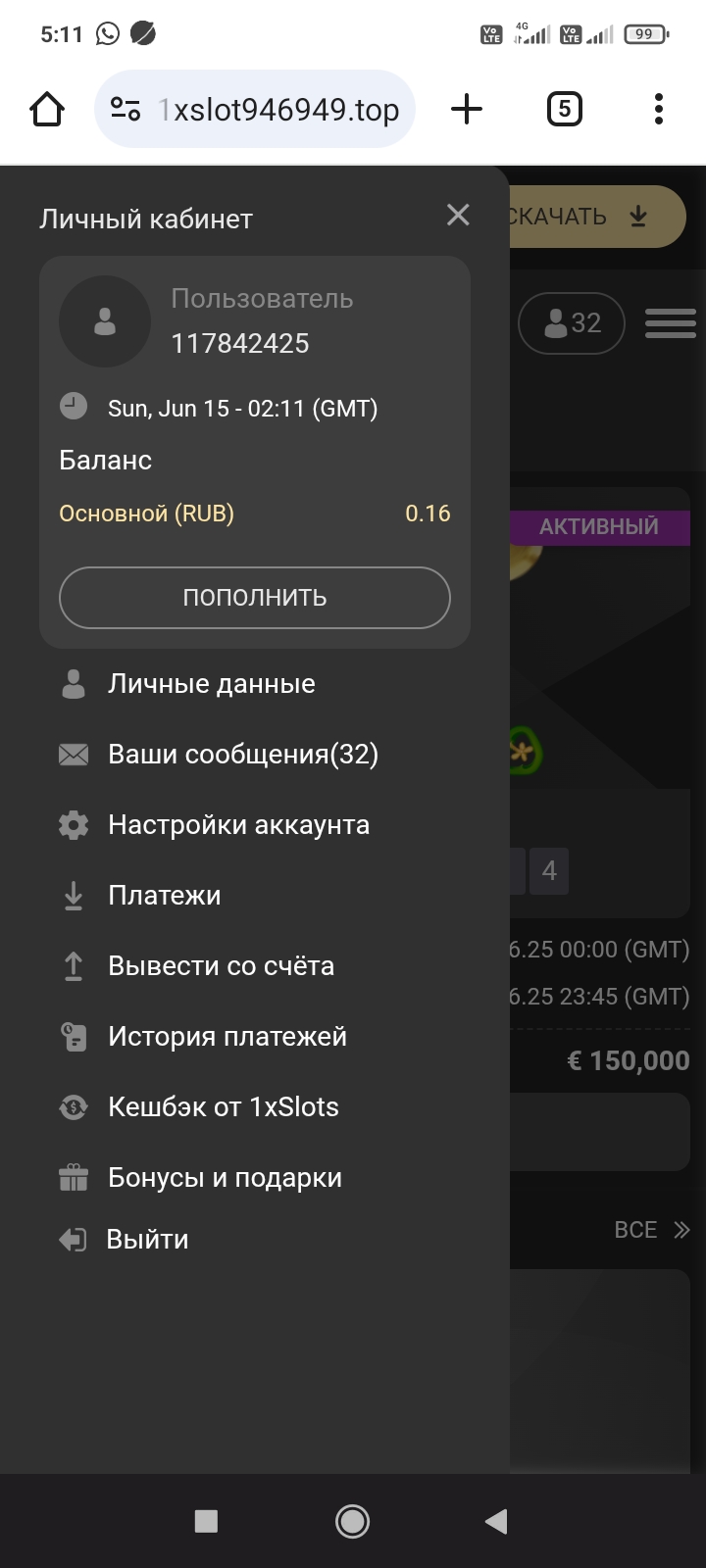706x1568 pixels.
Task: Open the hamburger menu of the site
Action: click(x=671, y=323)
